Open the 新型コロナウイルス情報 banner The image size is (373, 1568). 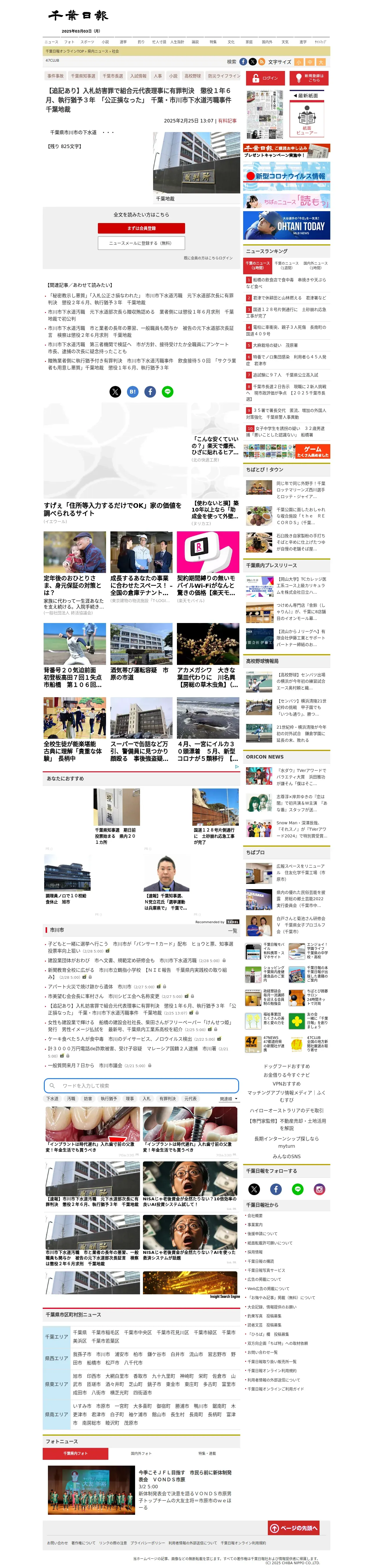[x=287, y=176]
